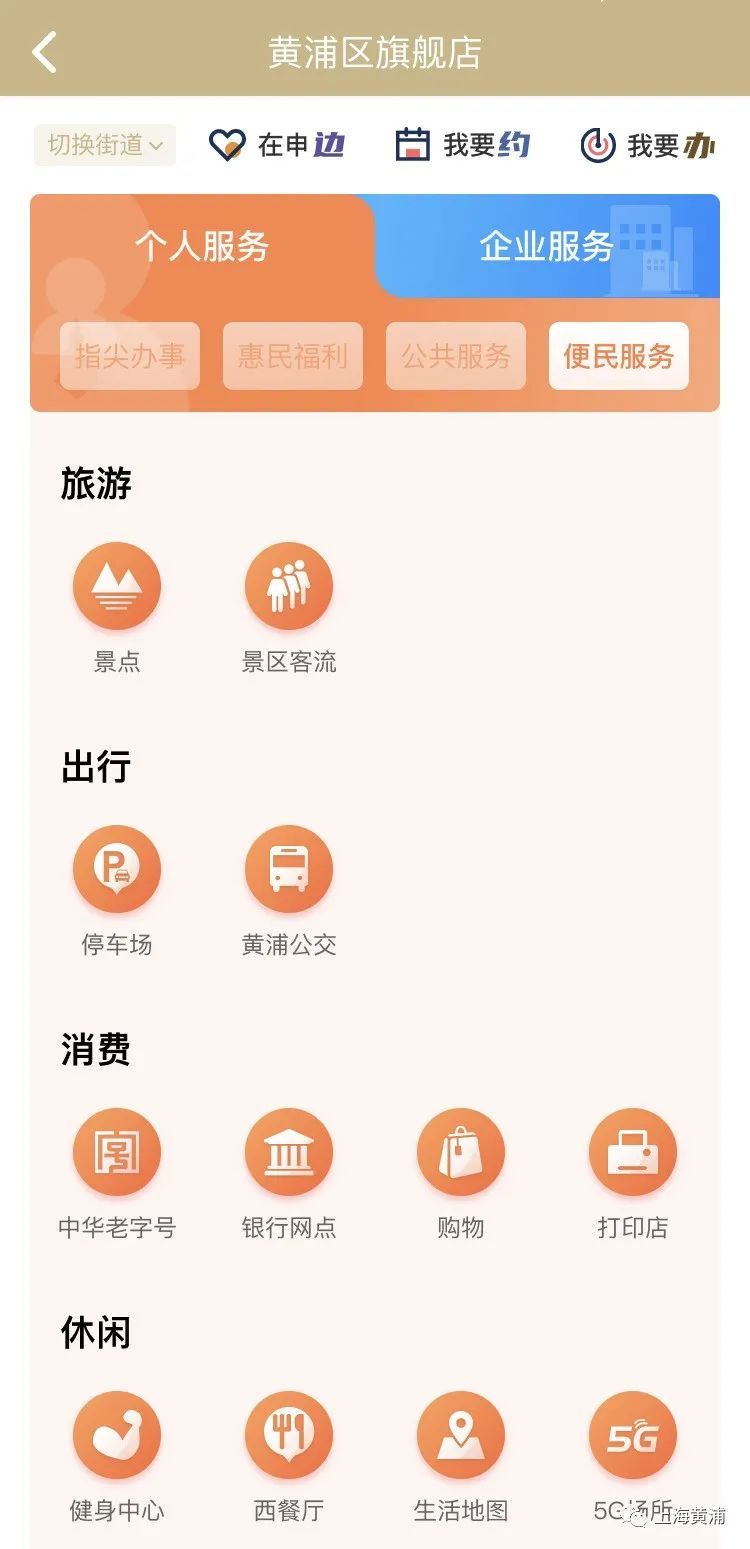
Task: Open 银行网点 bank branches
Action: [x=289, y=1153]
